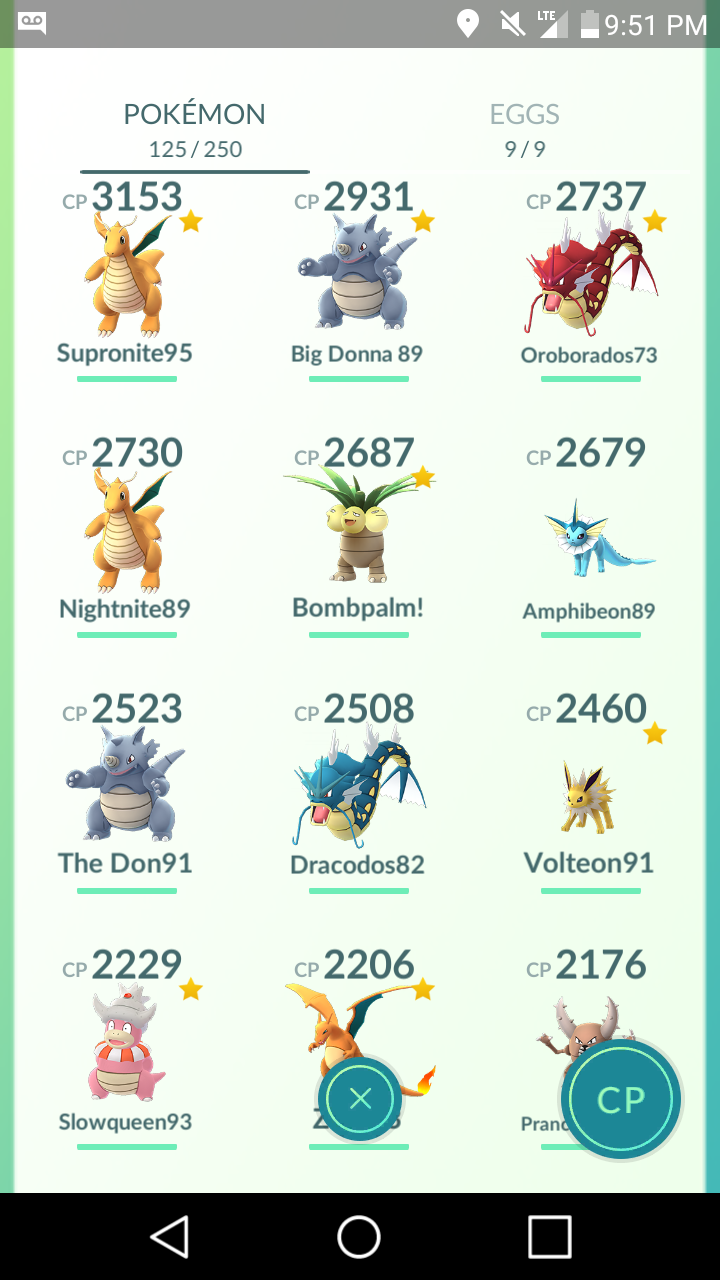Change sorting with the CP button

(621, 1100)
